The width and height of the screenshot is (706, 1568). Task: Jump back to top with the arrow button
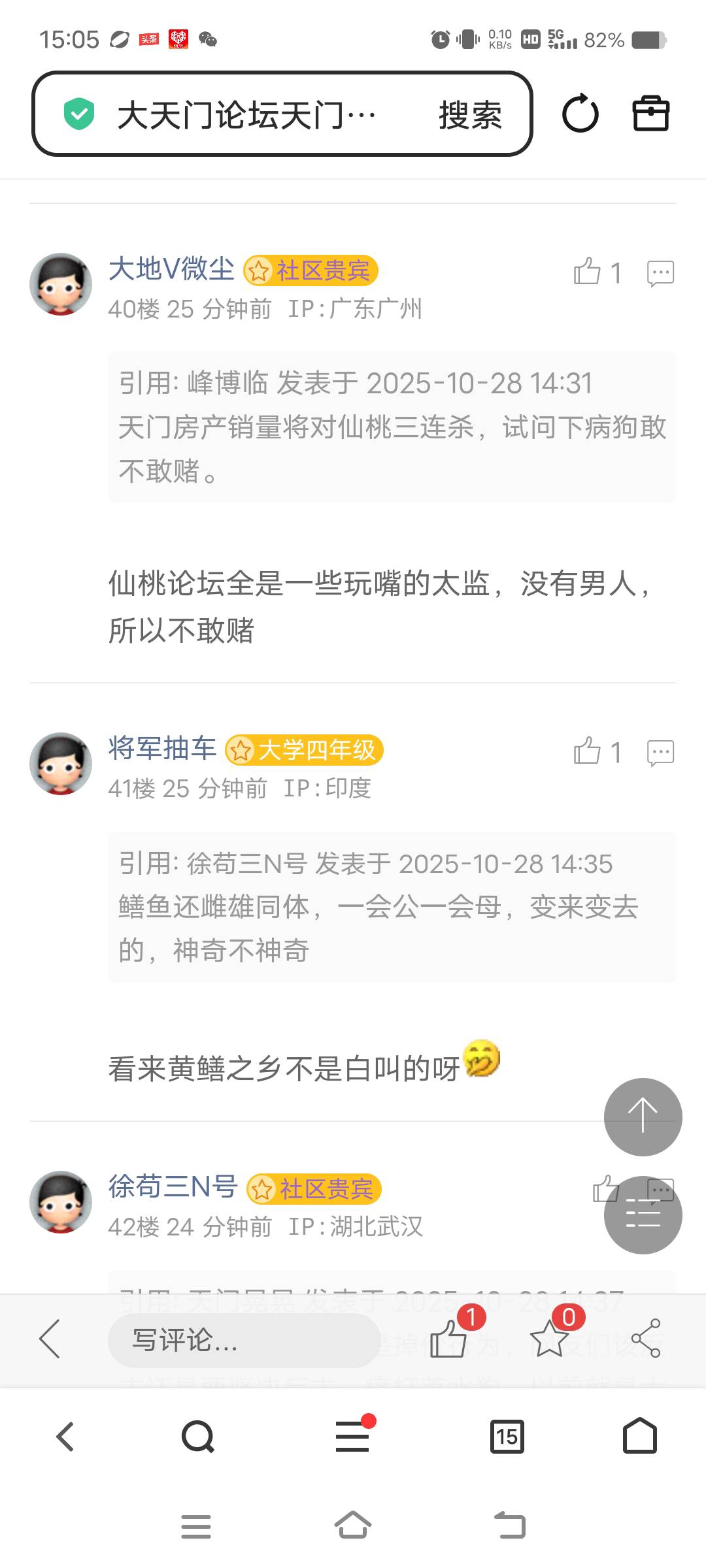pos(643,1117)
